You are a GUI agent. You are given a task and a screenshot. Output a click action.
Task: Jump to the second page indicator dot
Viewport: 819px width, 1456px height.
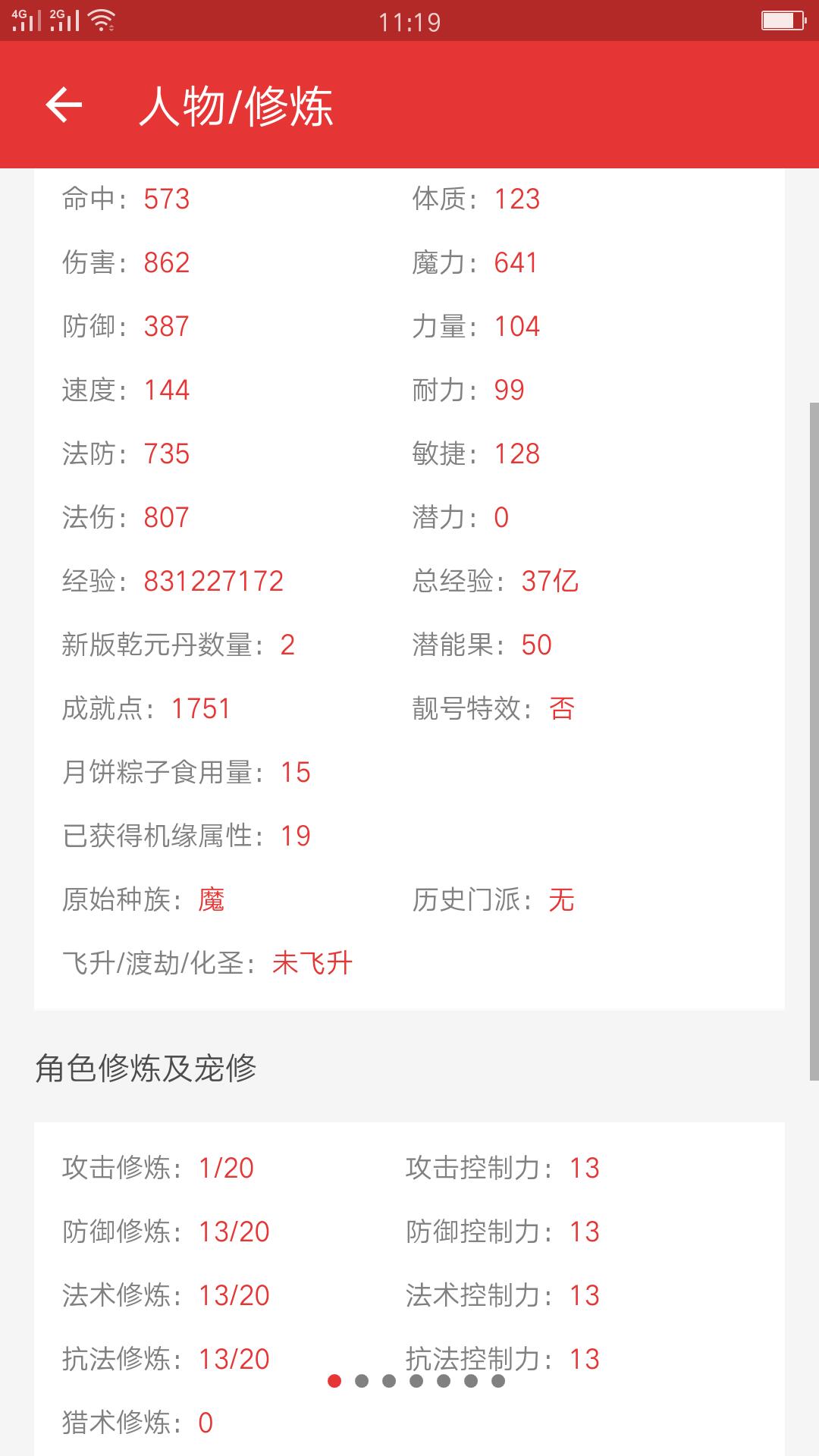coord(362,1381)
